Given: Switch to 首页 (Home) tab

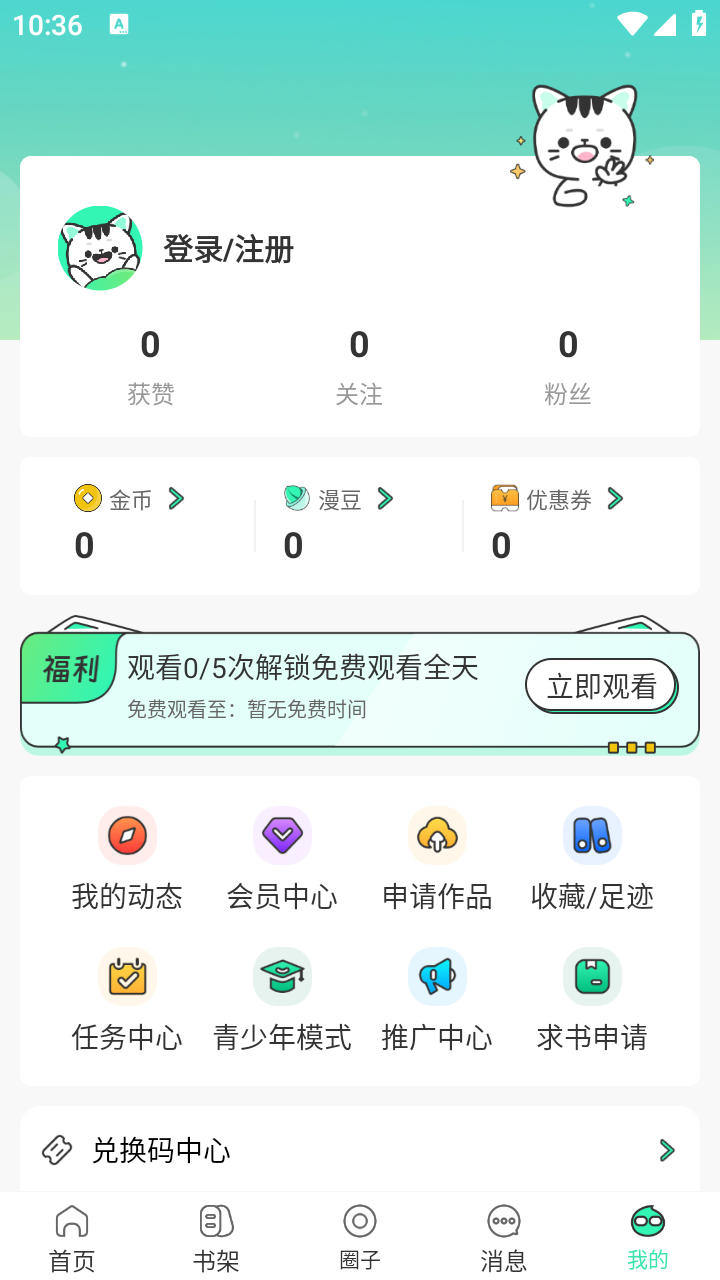Looking at the screenshot, I should [x=71, y=1235].
